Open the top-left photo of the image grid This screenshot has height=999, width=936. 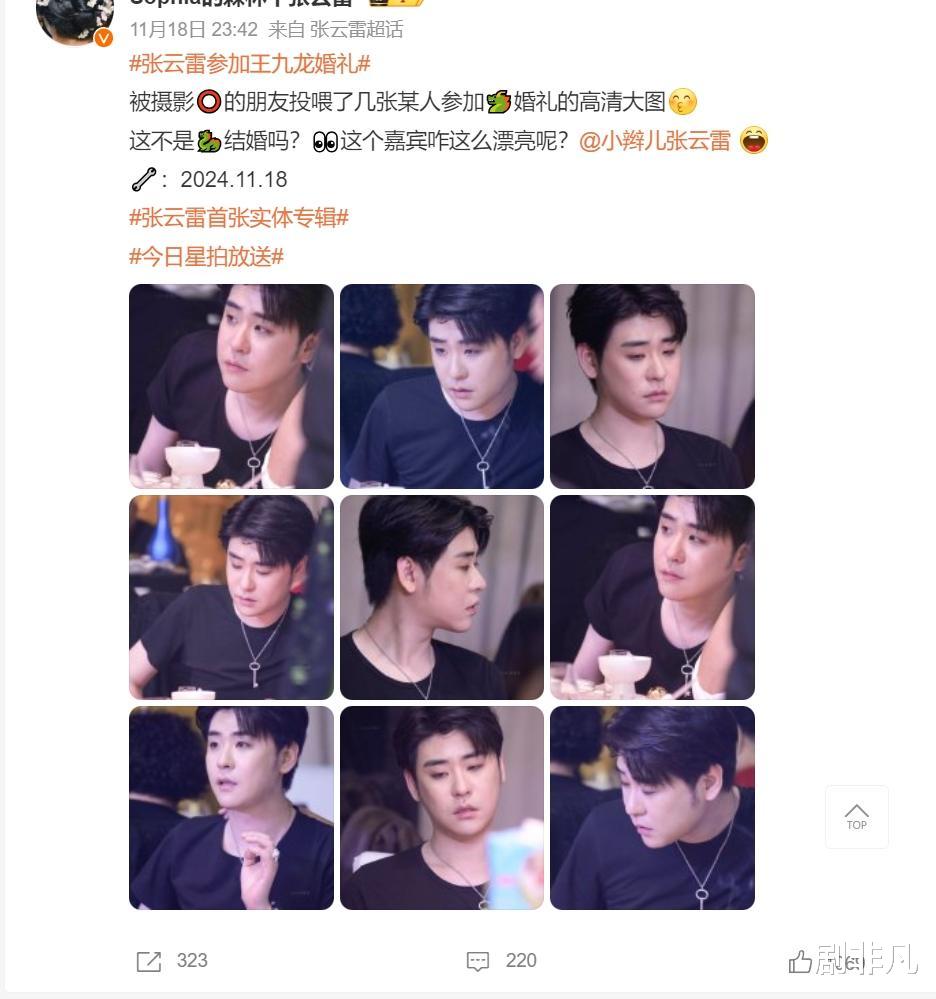pos(231,386)
